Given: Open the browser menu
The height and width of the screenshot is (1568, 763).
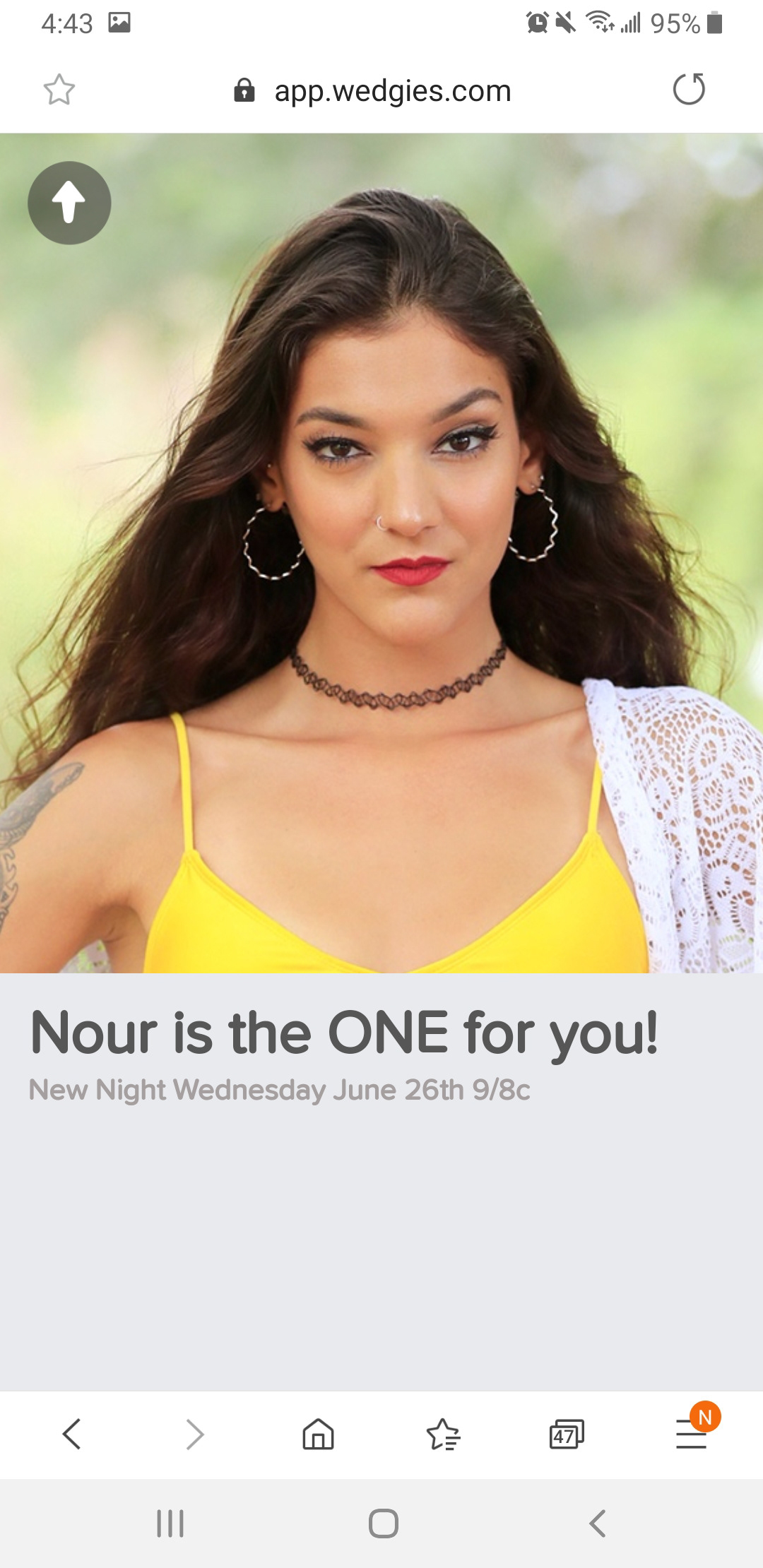Looking at the screenshot, I should coord(691,1434).
